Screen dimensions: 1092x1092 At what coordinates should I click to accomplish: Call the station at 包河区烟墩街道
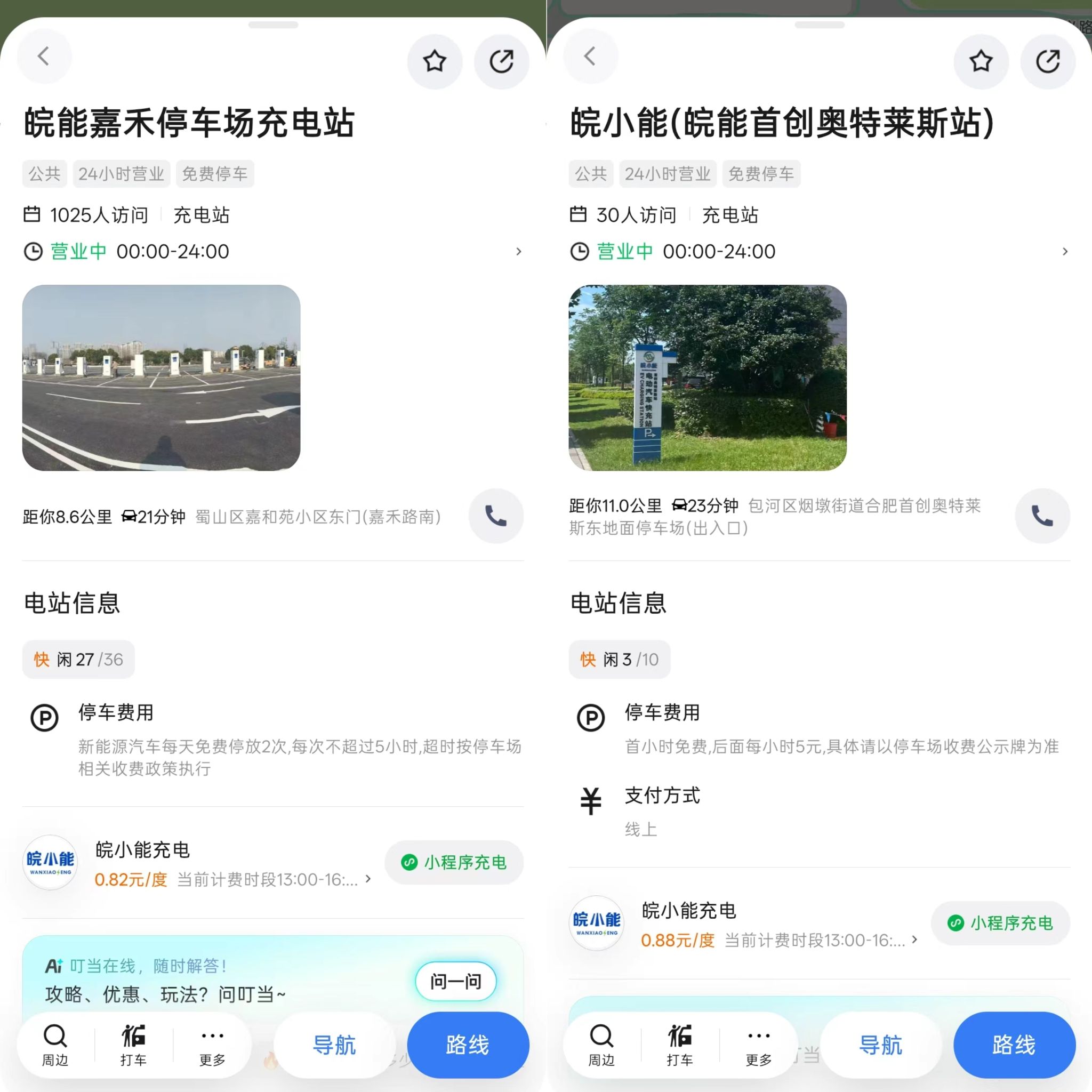[1042, 516]
